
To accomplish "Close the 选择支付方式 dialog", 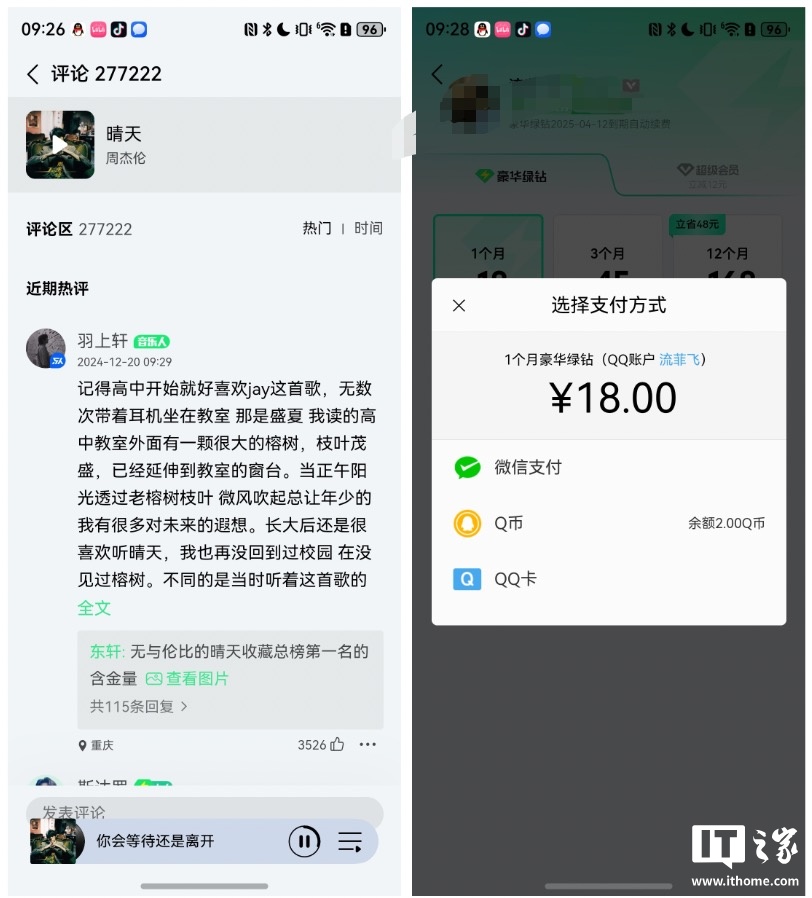I will tap(459, 306).
